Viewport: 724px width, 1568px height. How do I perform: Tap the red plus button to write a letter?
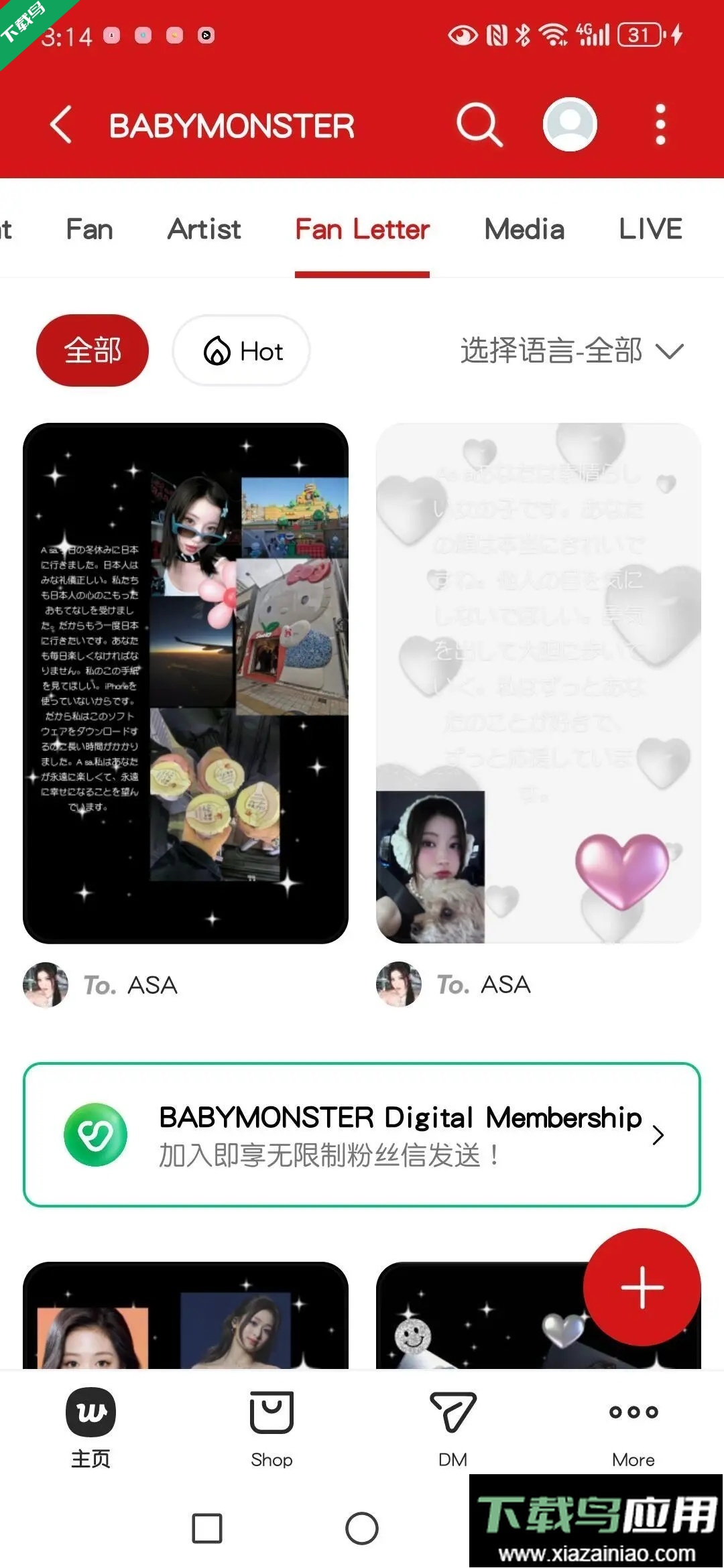click(642, 1287)
